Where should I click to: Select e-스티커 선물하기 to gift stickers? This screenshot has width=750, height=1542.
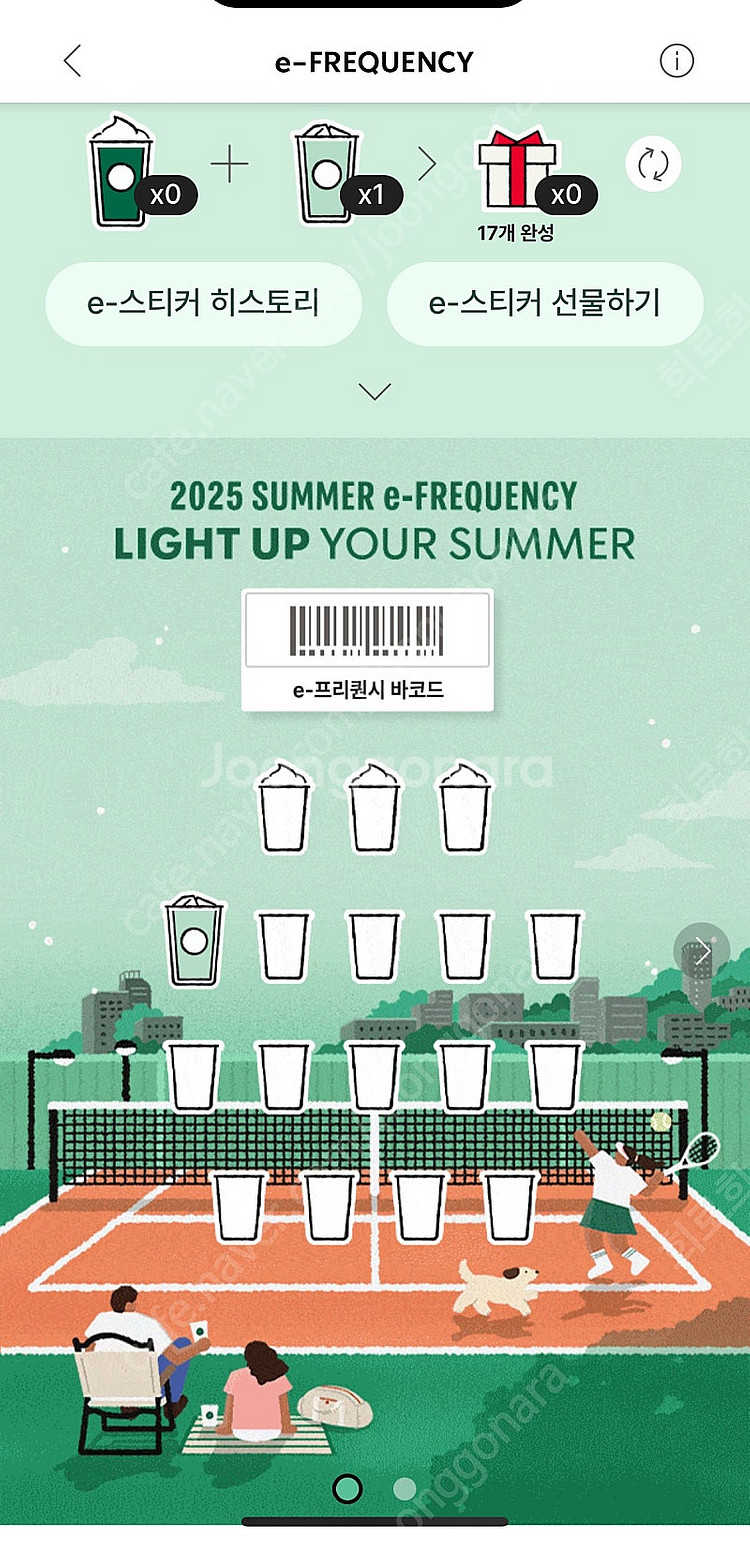pyautogui.click(x=545, y=304)
